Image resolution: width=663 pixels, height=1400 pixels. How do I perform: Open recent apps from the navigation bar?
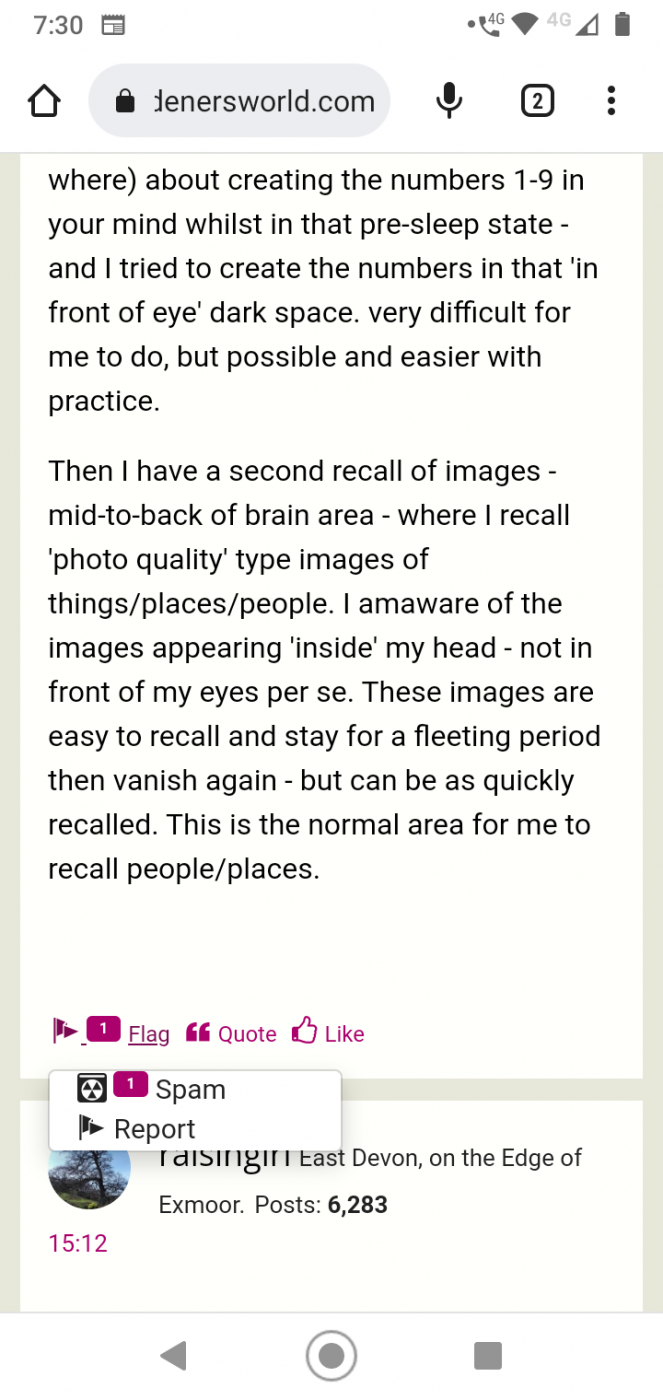[487, 1356]
